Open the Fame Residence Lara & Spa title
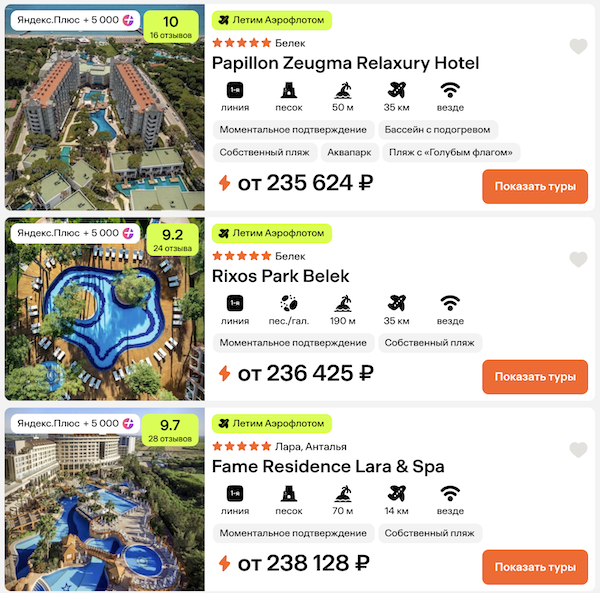 (x=328, y=467)
